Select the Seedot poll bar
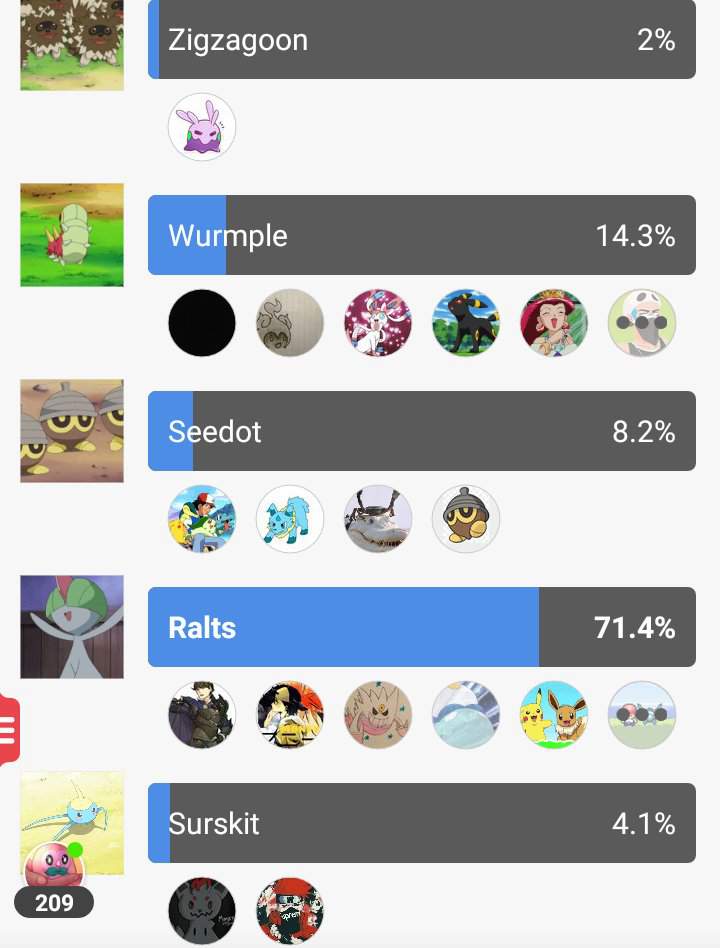Screen dimensions: 720x948 pyautogui.click(x=422, y=431)
